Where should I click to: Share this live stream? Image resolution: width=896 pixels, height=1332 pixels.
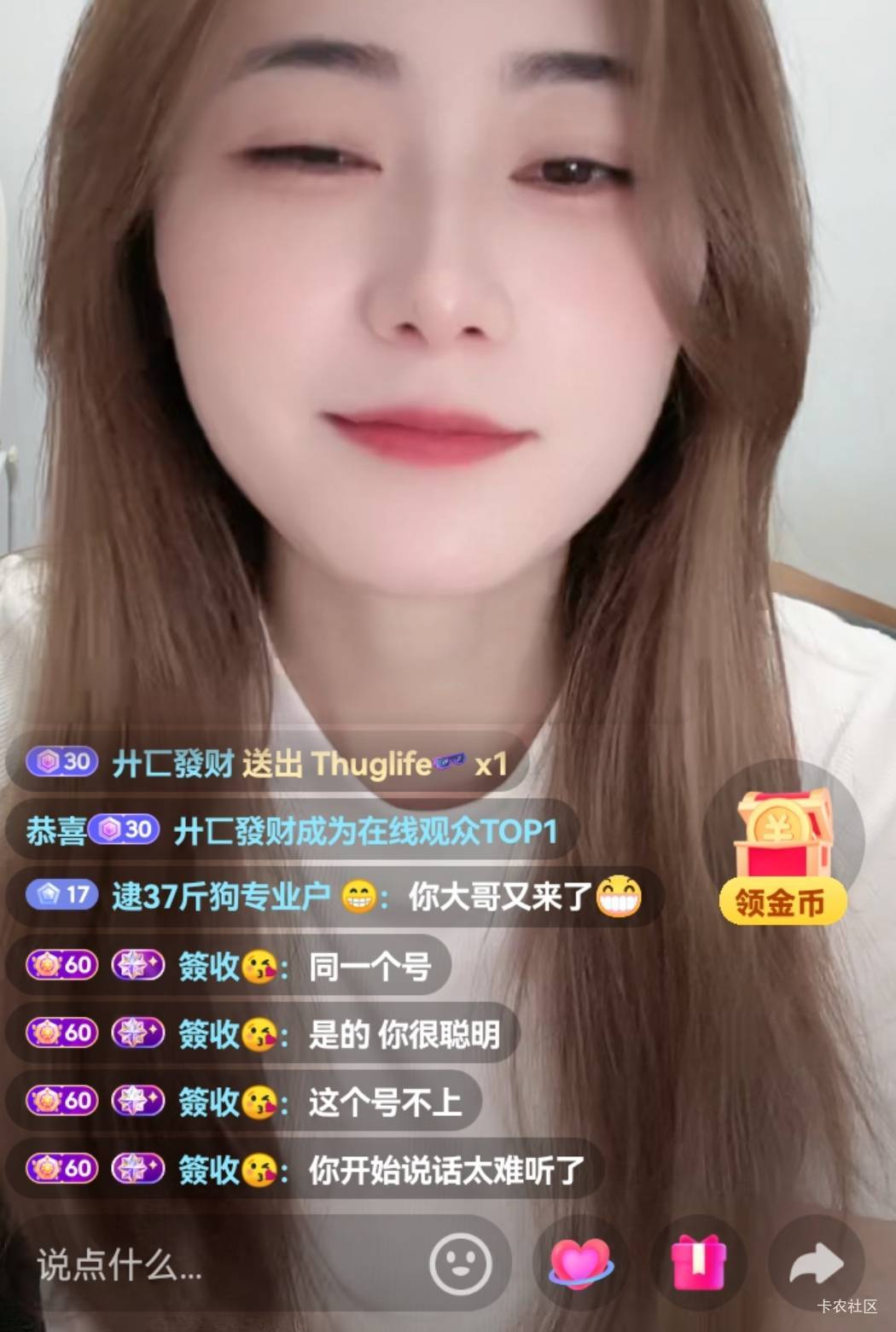pyautogui.click(x=816, y=1263)
